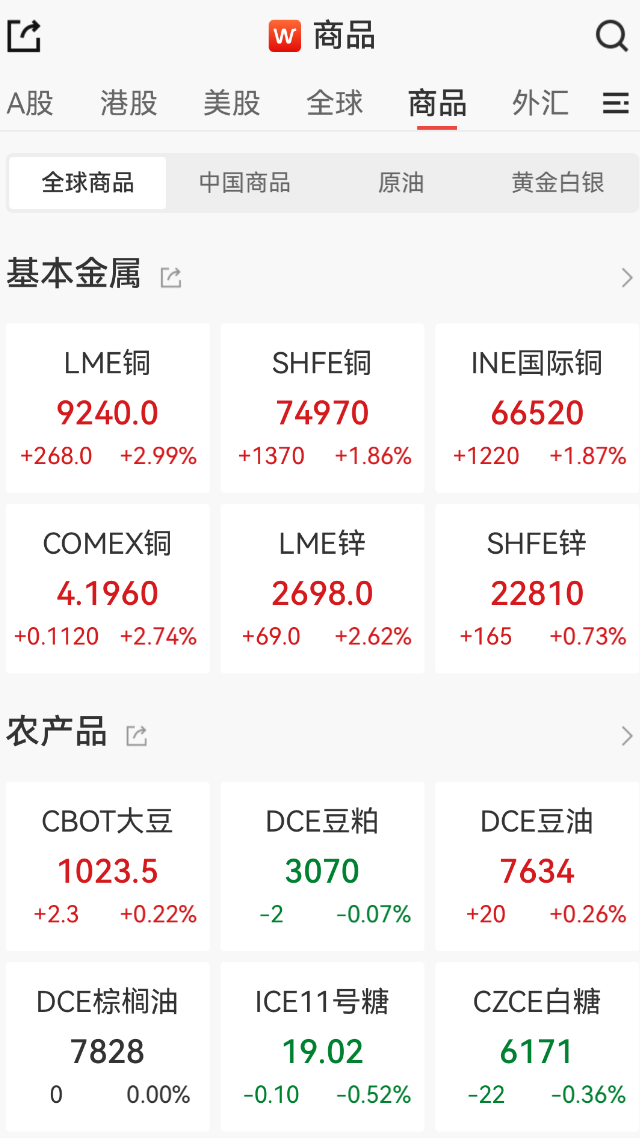Go to the 美股 tab
Screen dimensions: 640x1138
click(x=232, y=103)
